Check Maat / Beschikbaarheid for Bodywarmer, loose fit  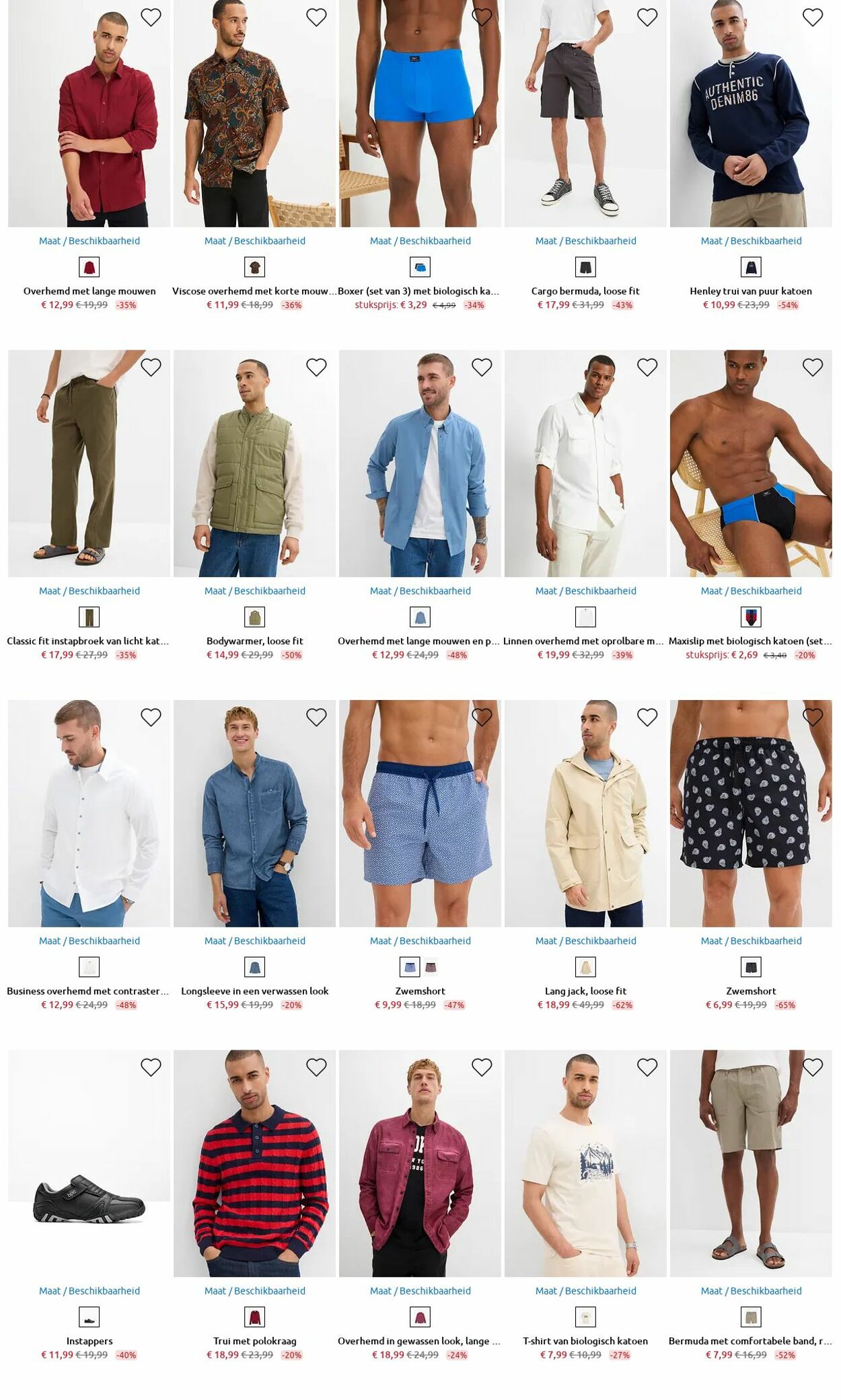[255, 591]
